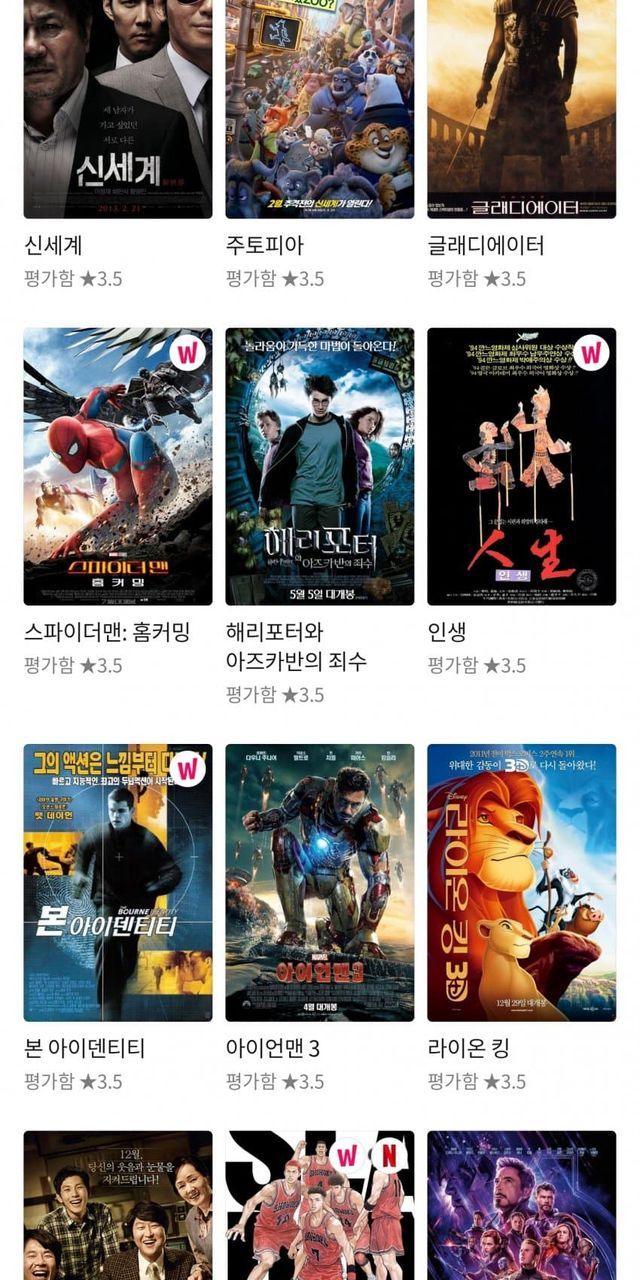Tap the 해리포터와 아즈카반의 죄수 poster
640x1280 pixels.
(x=319, y=466)
